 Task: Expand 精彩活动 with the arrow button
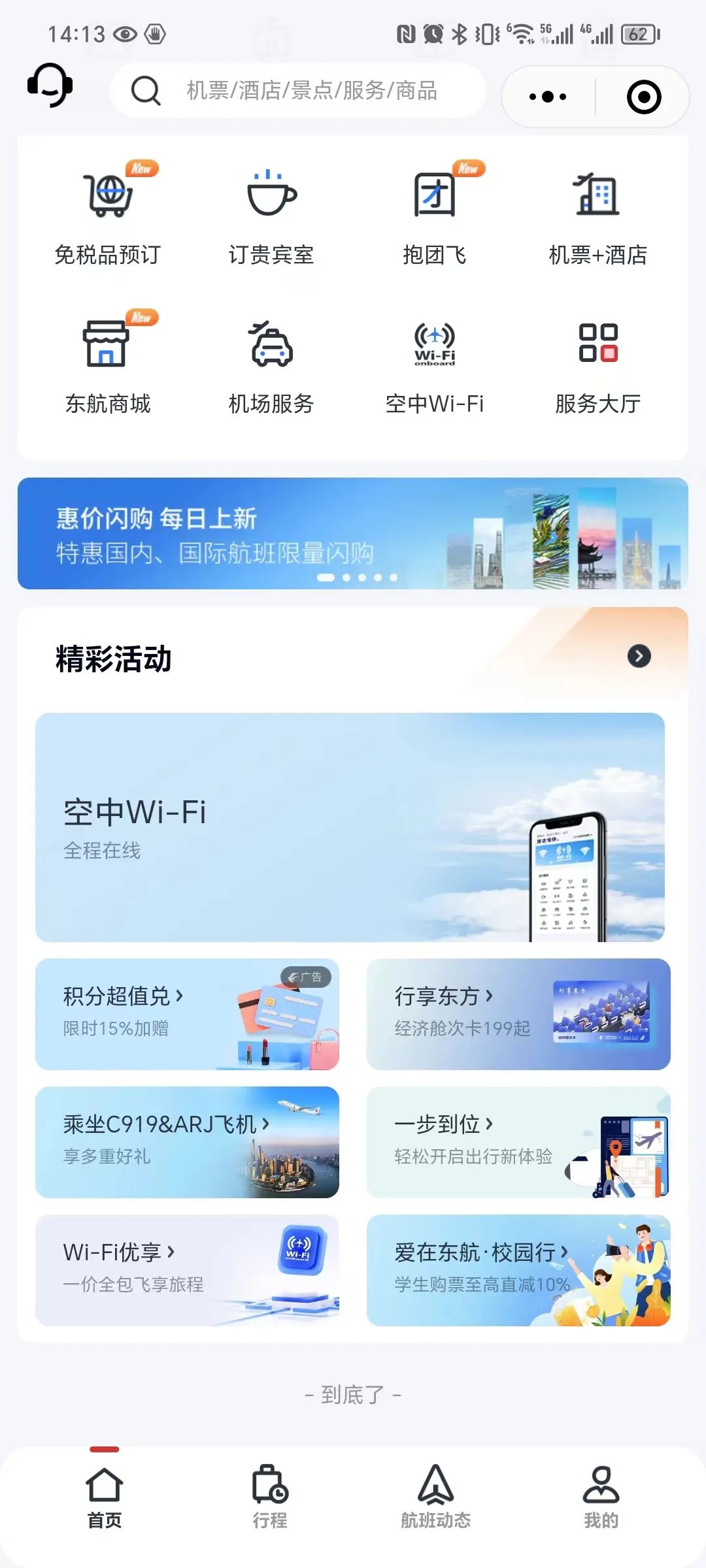pyautogui.click(x=639, y=656)
